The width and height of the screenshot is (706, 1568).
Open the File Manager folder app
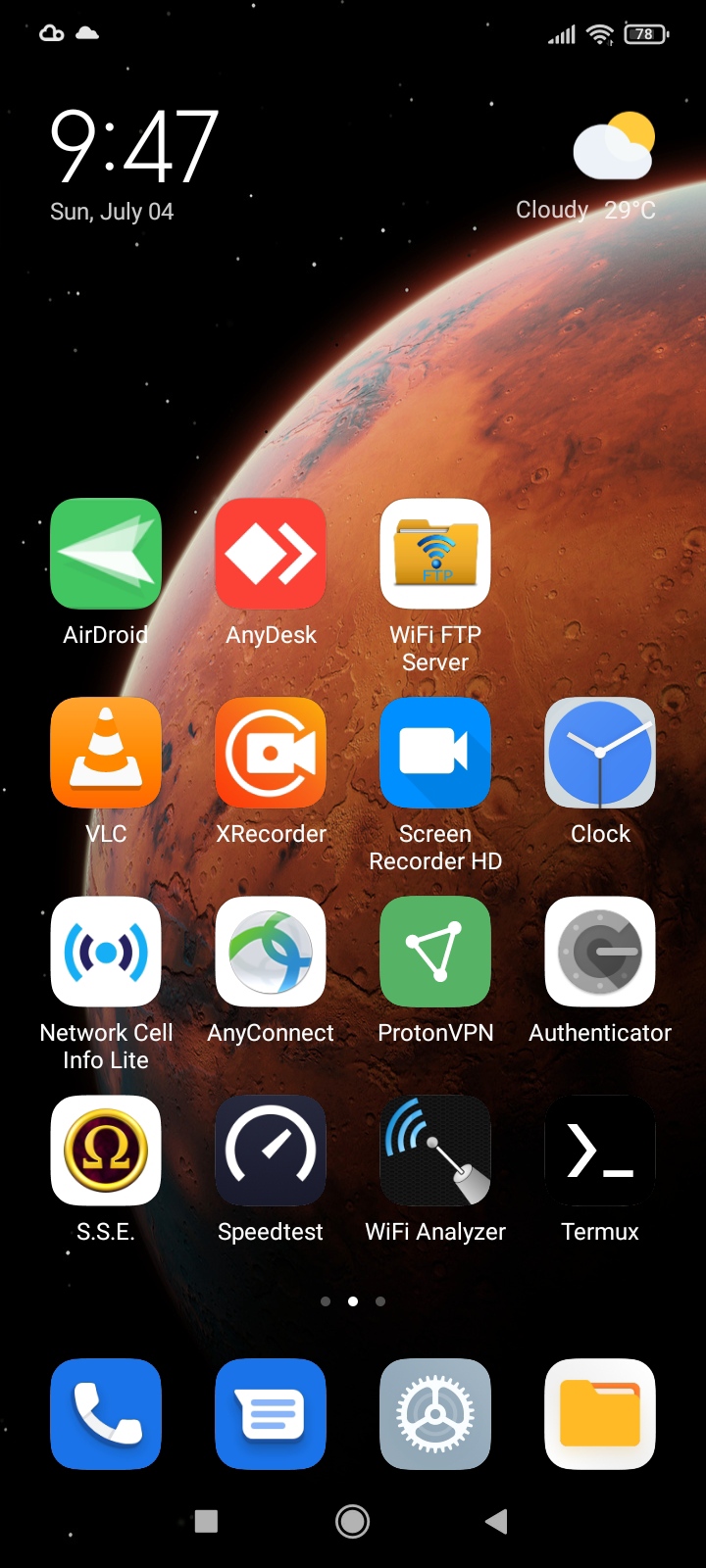pos(600,1414)
